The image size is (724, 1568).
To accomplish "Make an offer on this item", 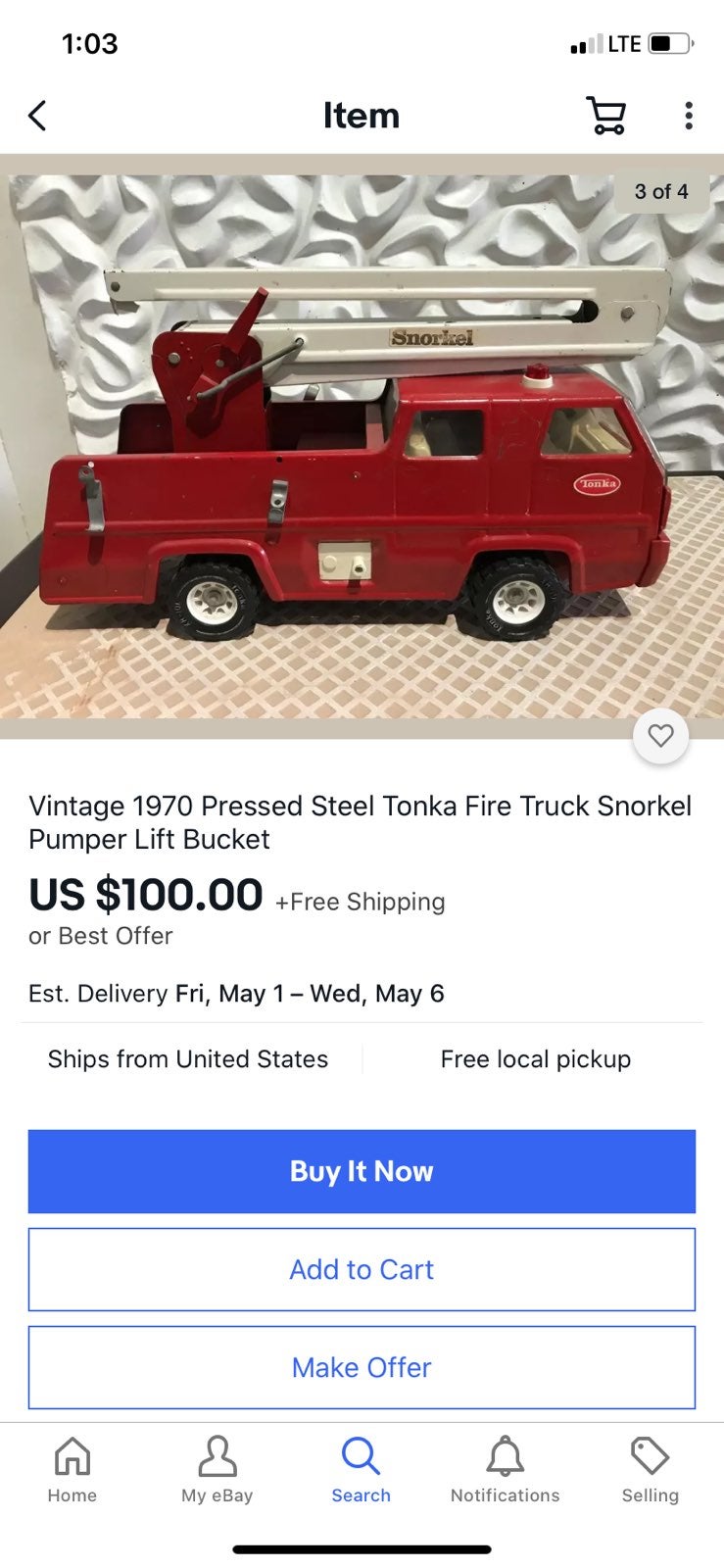I will [362, 1367].
